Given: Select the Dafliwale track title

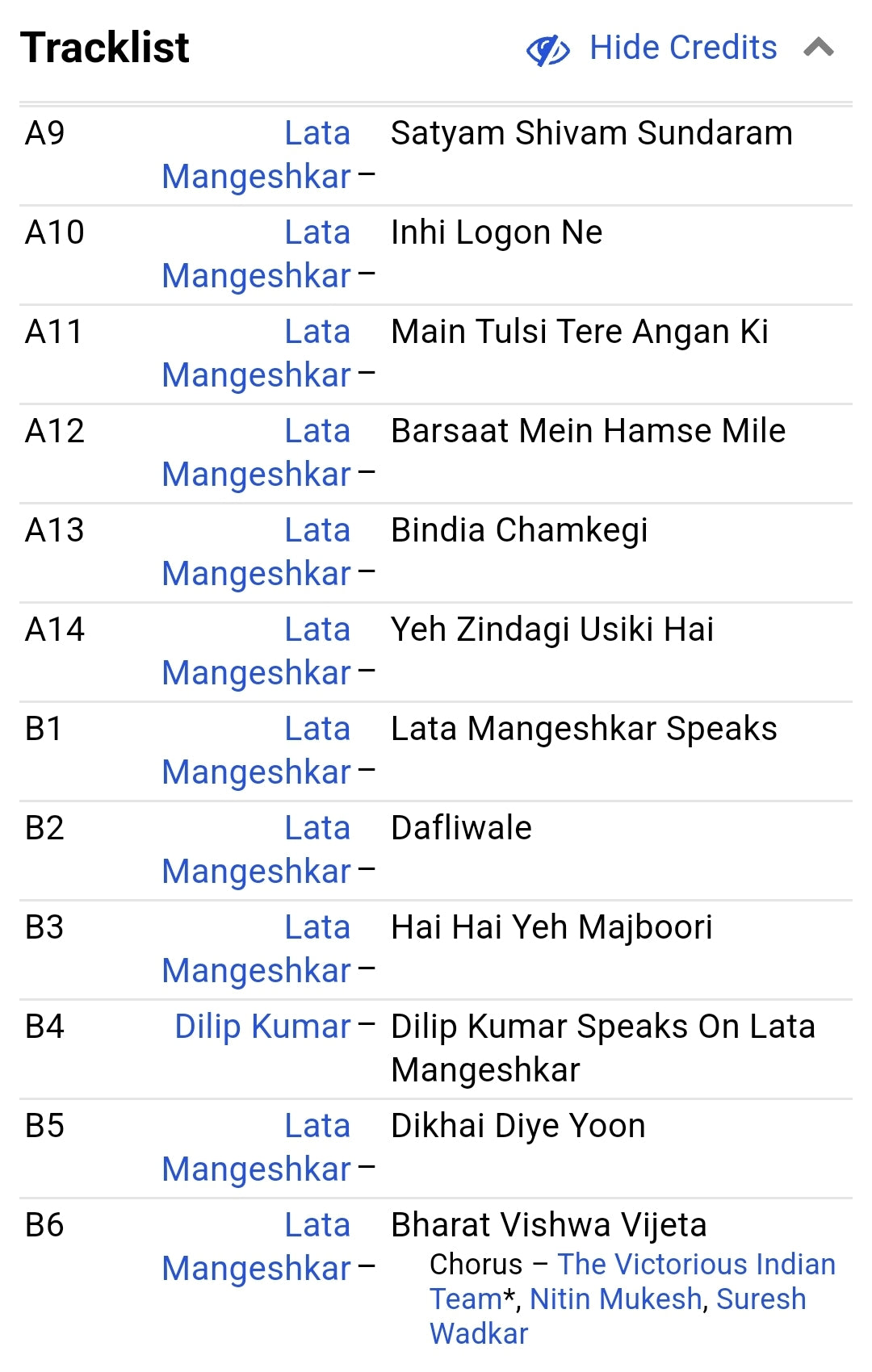Looking at the screenshot, I should coord(460,827).
